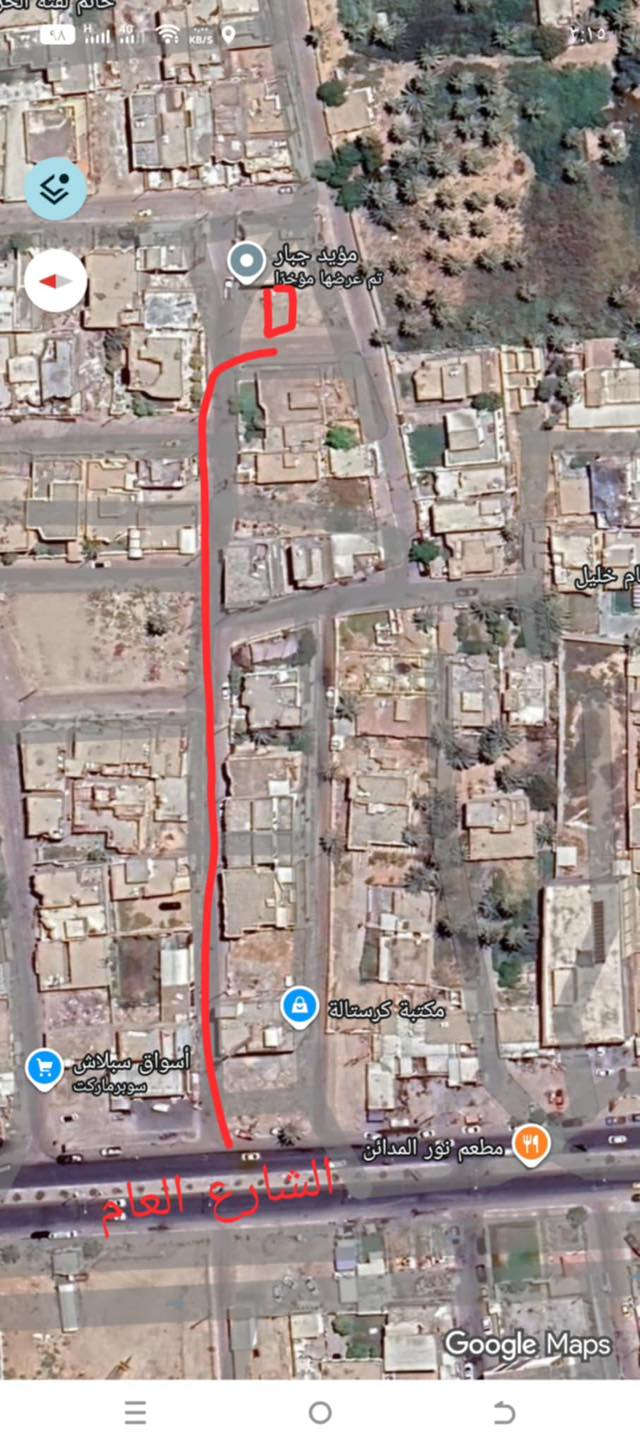Go to the home screen
This screenshot has width=640, height=1445.
(x=320, y=1412)
